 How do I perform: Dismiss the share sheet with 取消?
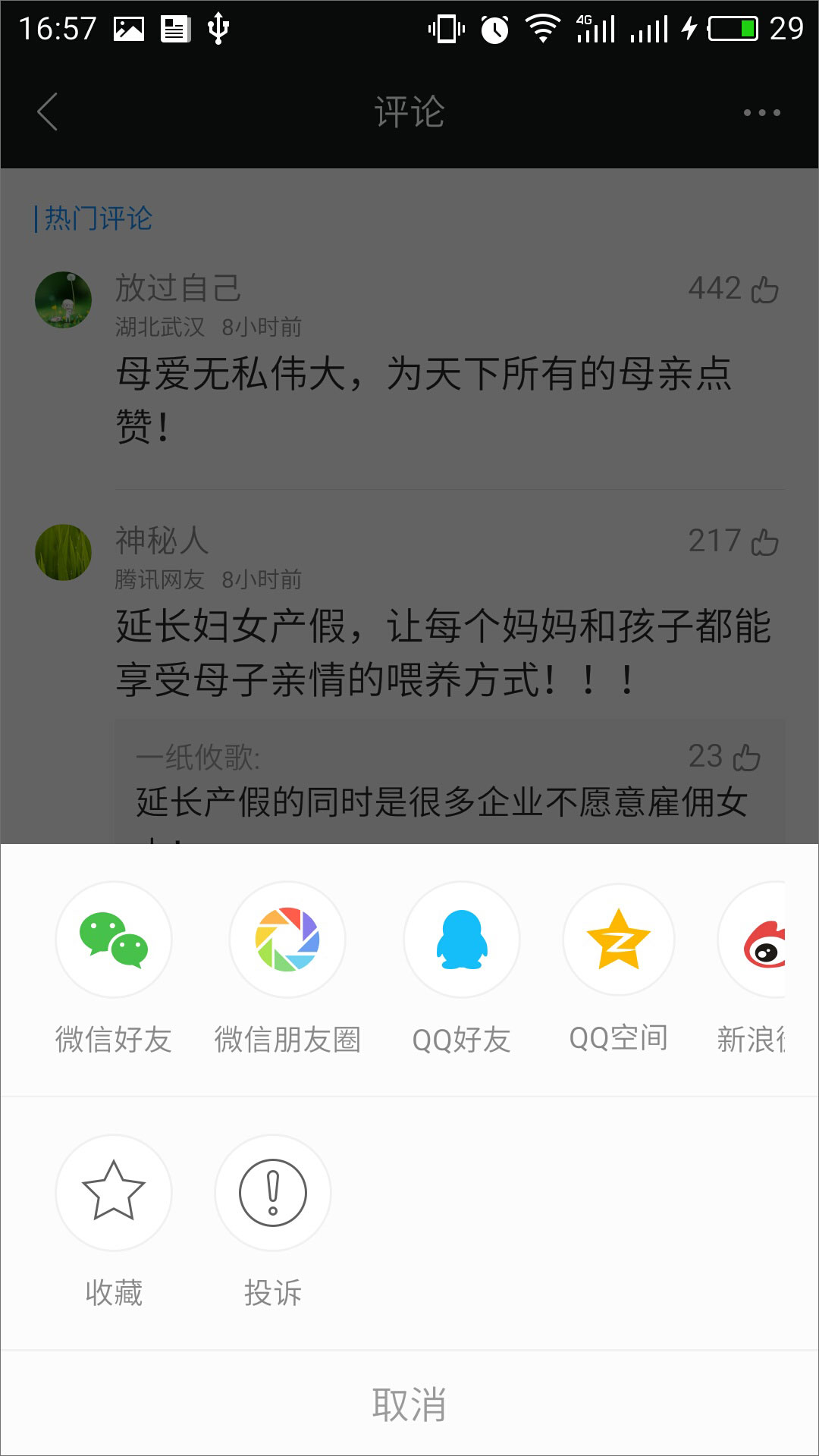coord(409,1404)
